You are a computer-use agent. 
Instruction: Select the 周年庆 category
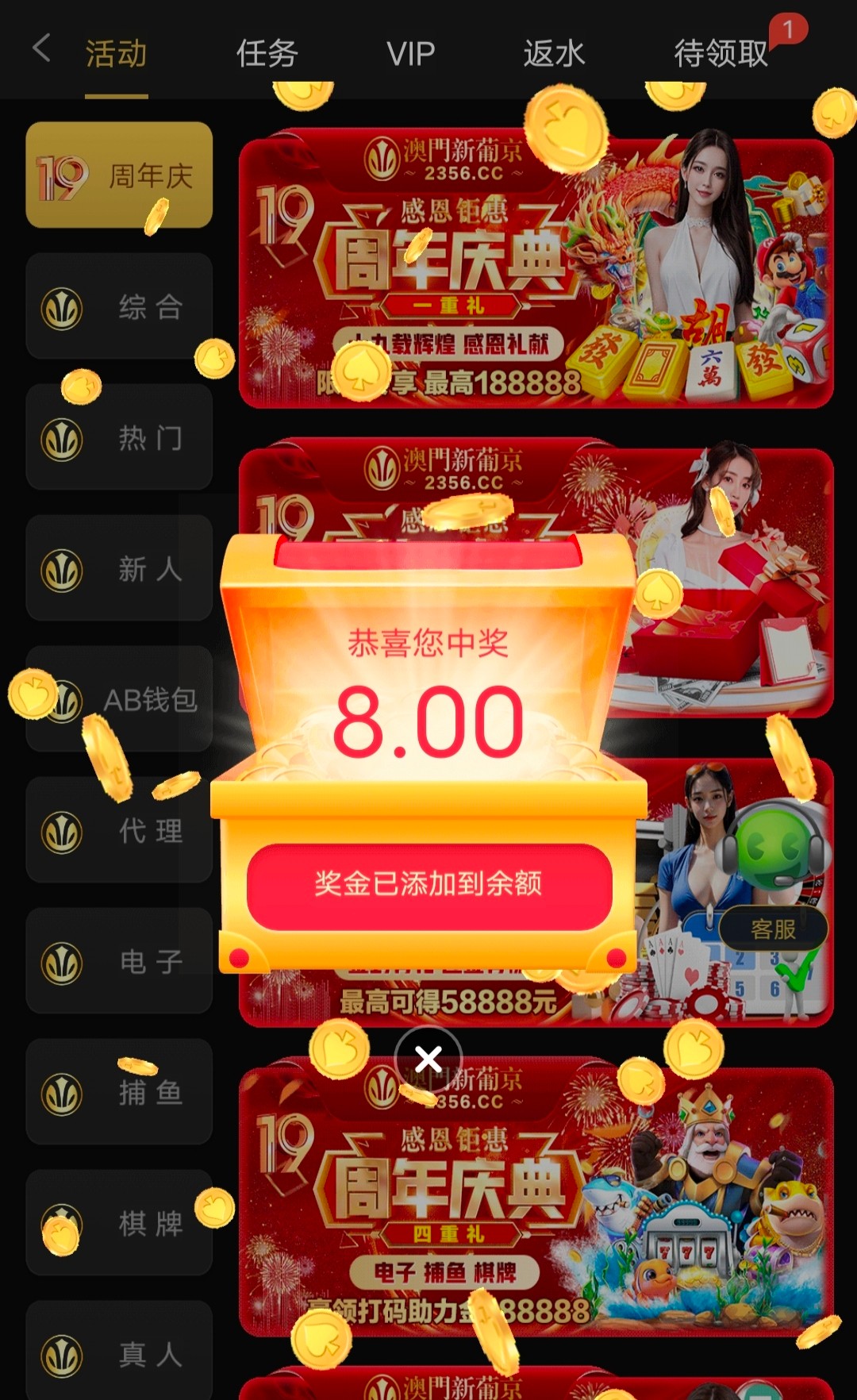tap(119, 175)
